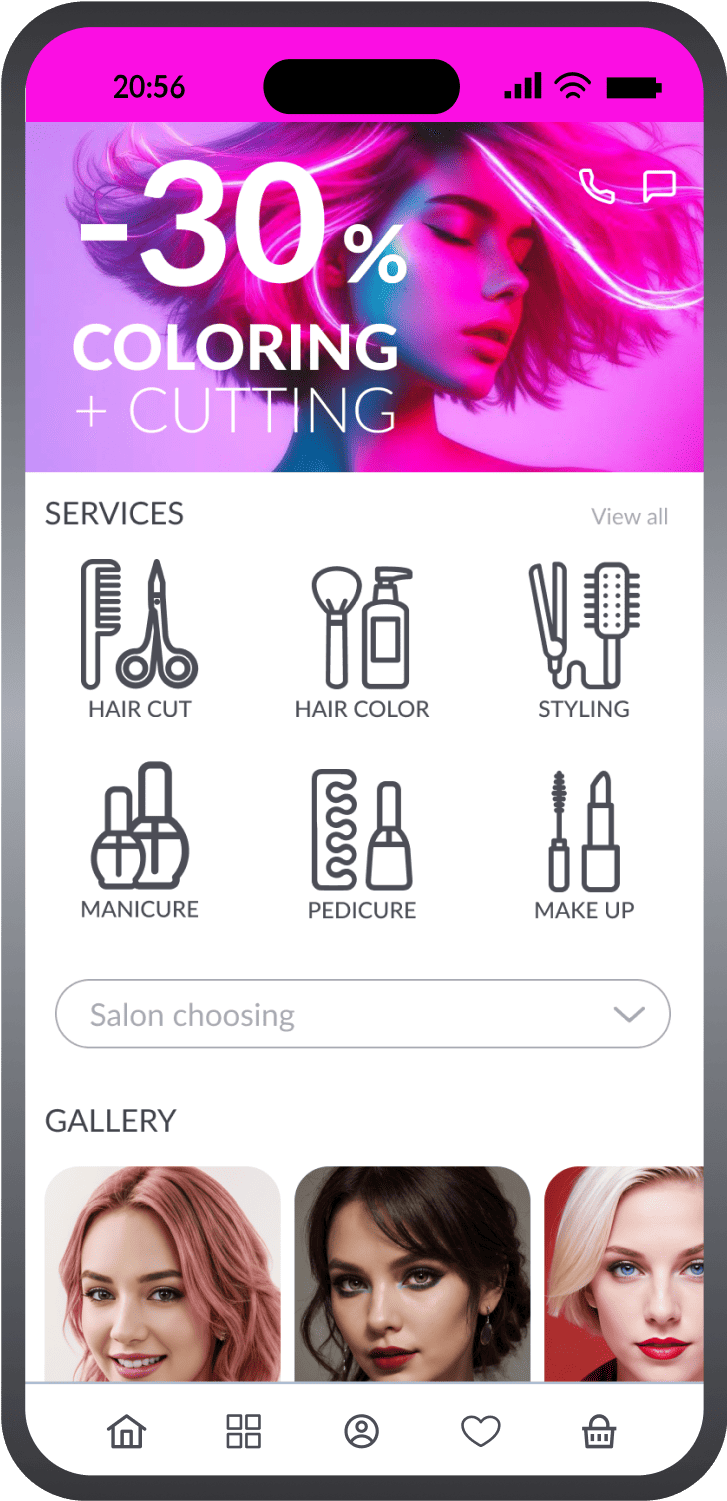Open the favorites heart tab
Image resolution: width=727 pixels, height=1501 pixels.
[x=480, y=1431]
